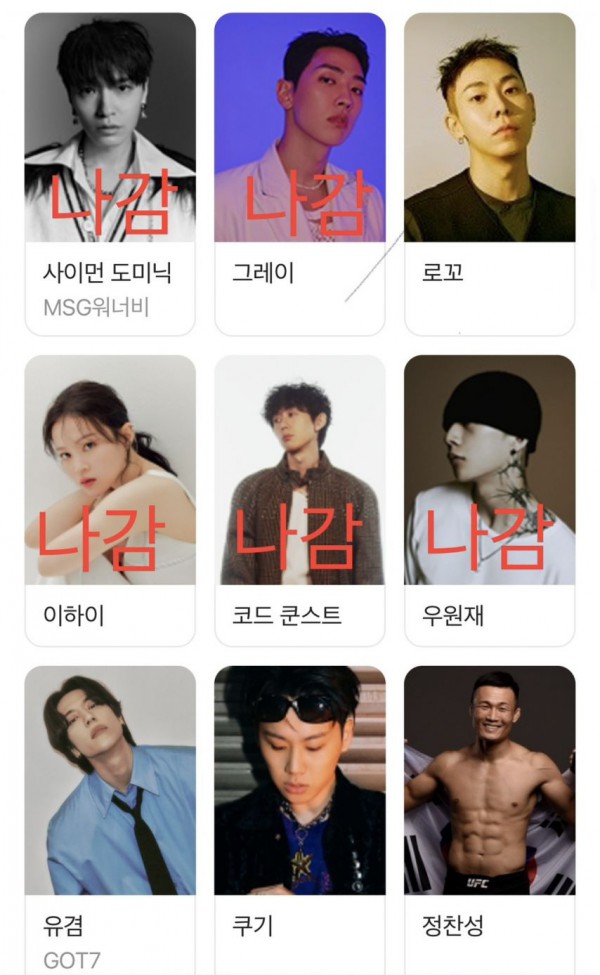Open the 우원재 profile card
600x975 pixels.
pos(489,501)
